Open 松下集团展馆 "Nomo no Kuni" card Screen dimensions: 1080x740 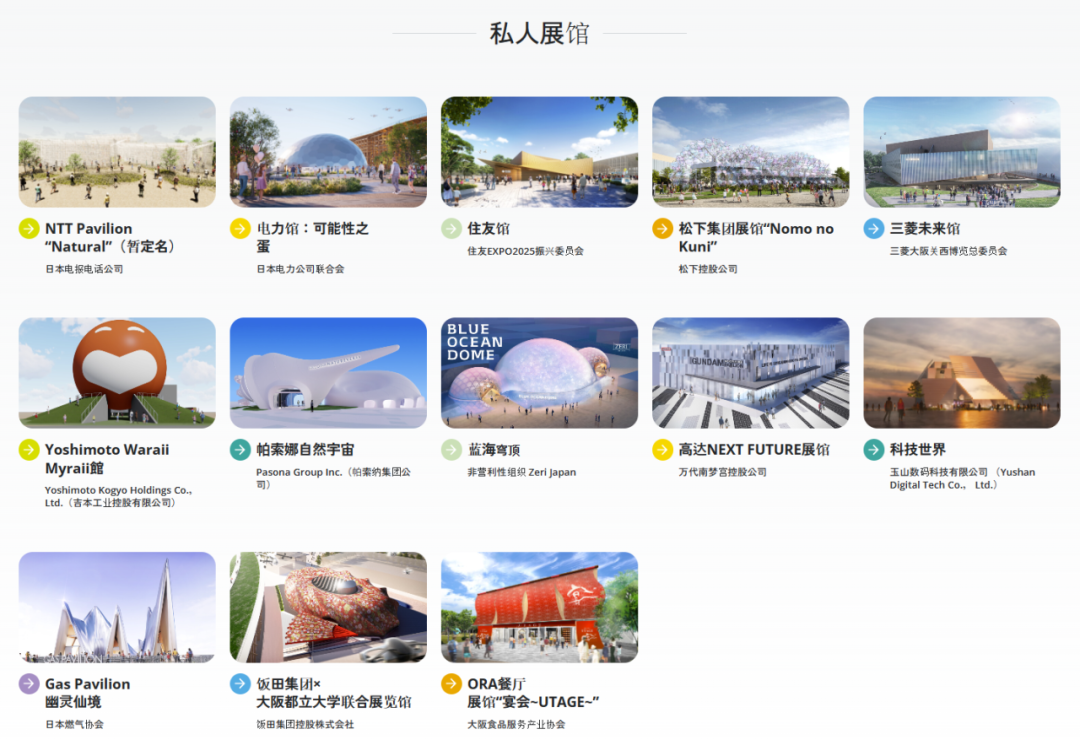click(750, 152)
